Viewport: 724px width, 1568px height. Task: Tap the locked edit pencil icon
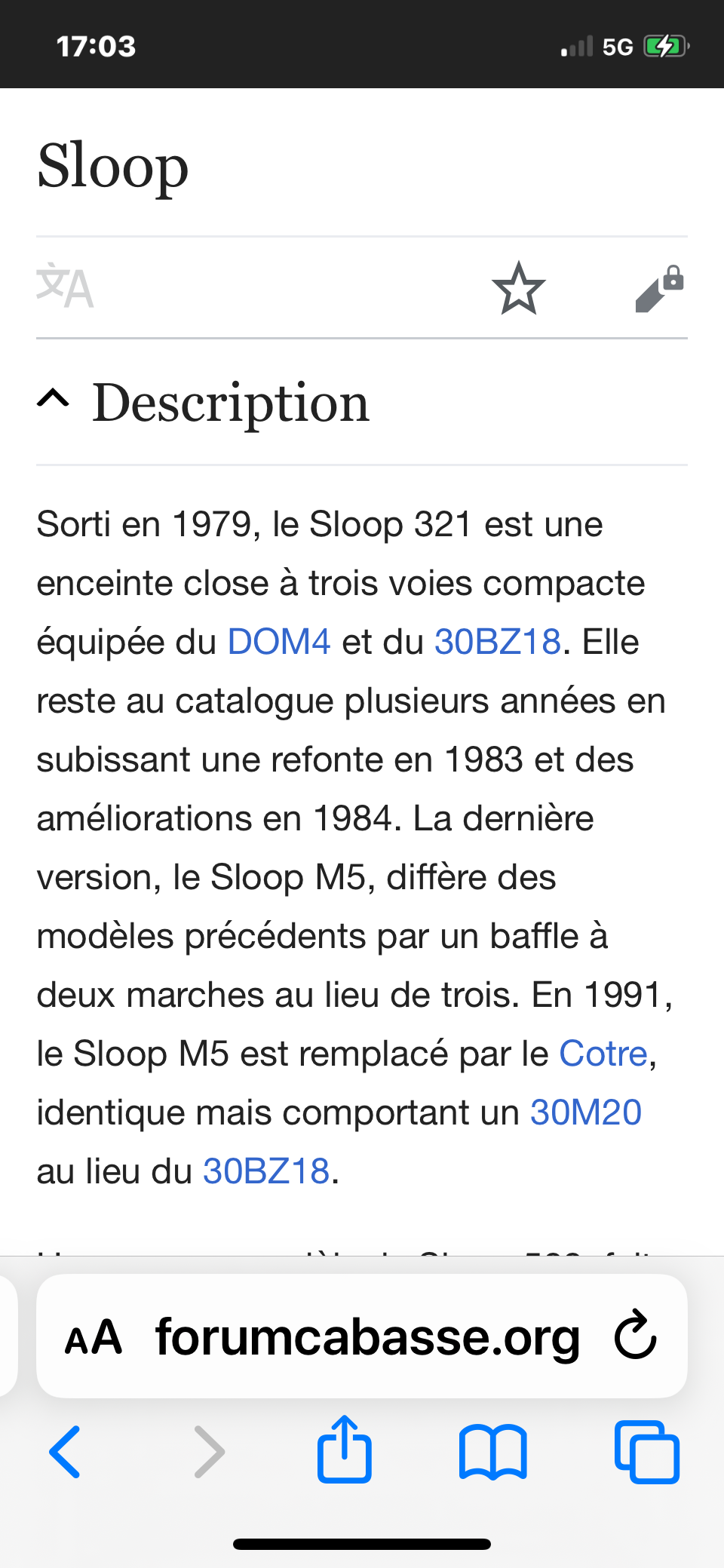coord(659,288)
